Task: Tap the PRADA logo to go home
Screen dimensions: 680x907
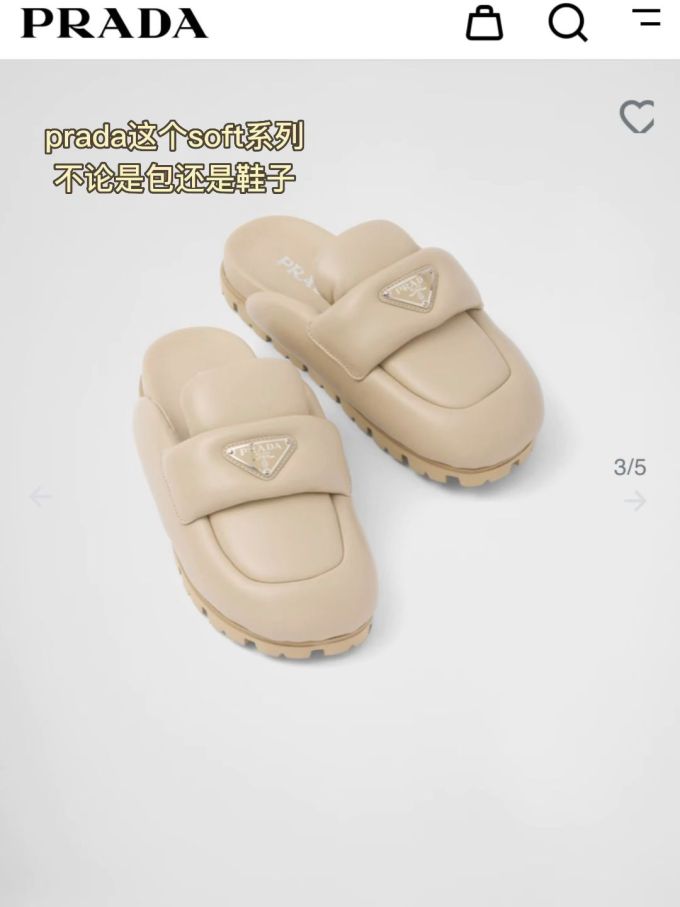Action: 114,23
